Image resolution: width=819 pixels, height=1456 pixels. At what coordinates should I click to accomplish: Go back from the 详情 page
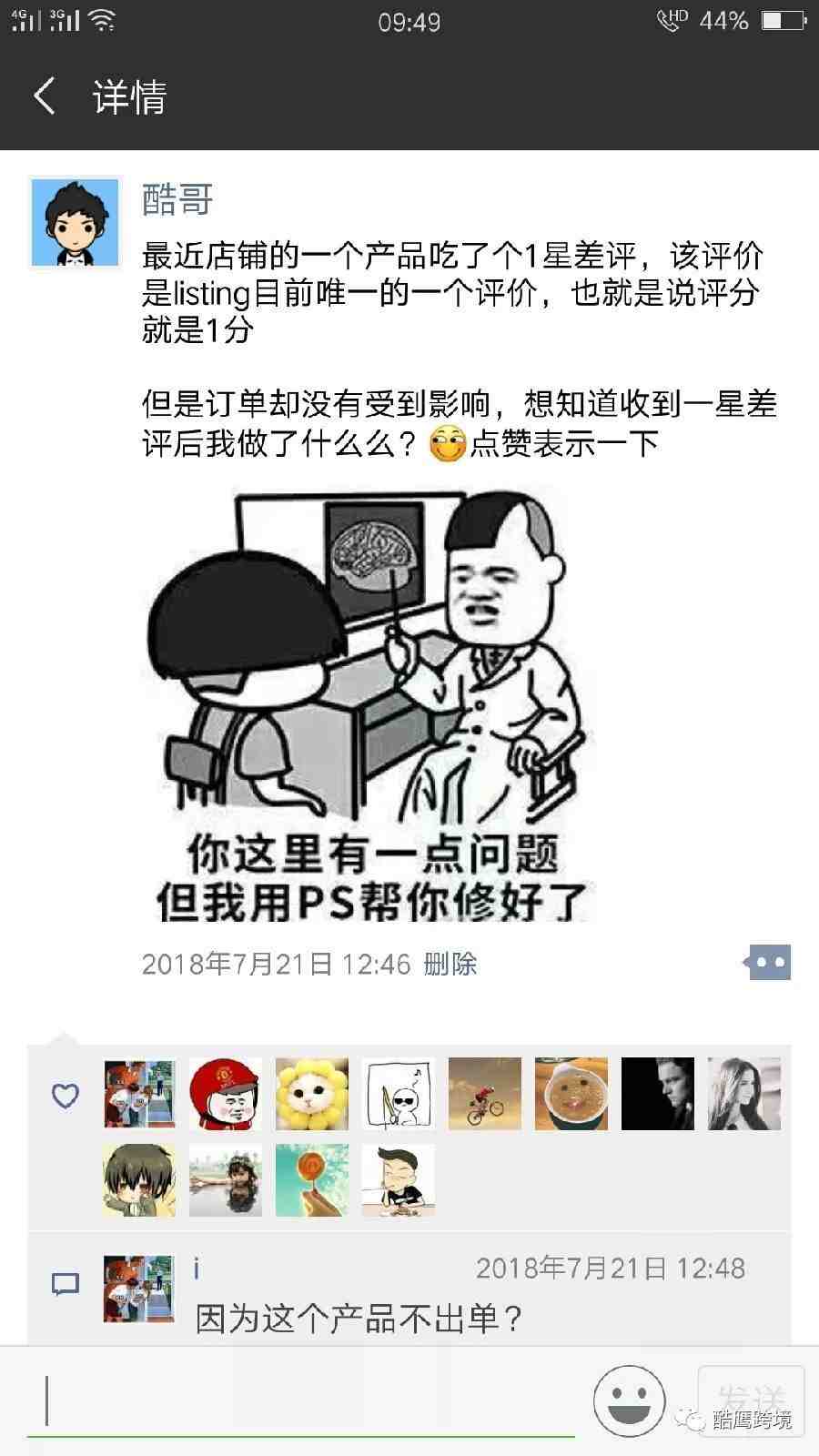click(45, 96)
